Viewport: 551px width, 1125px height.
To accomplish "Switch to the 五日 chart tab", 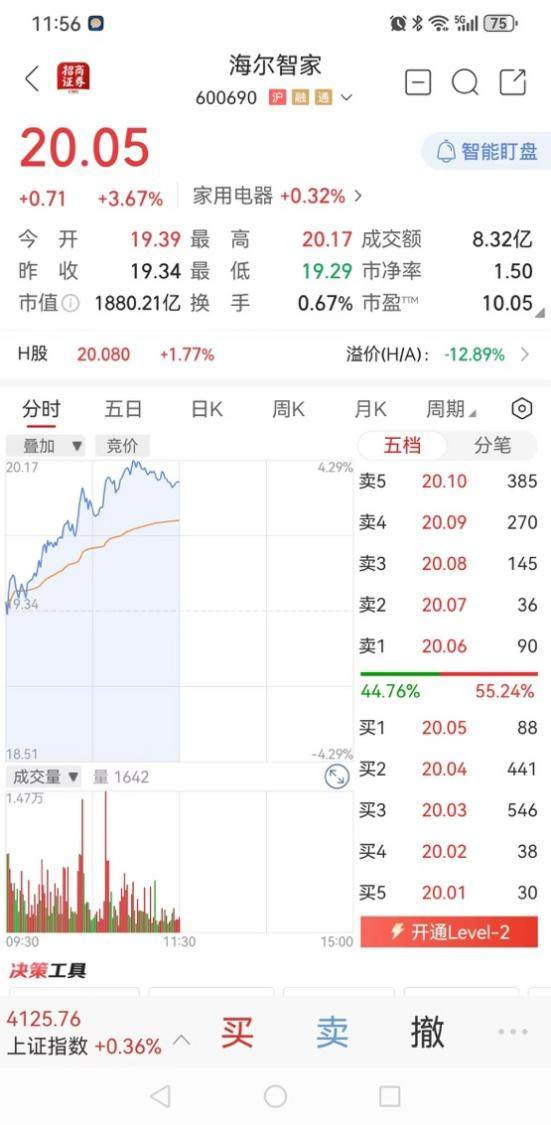I will [x=123, y=410].
